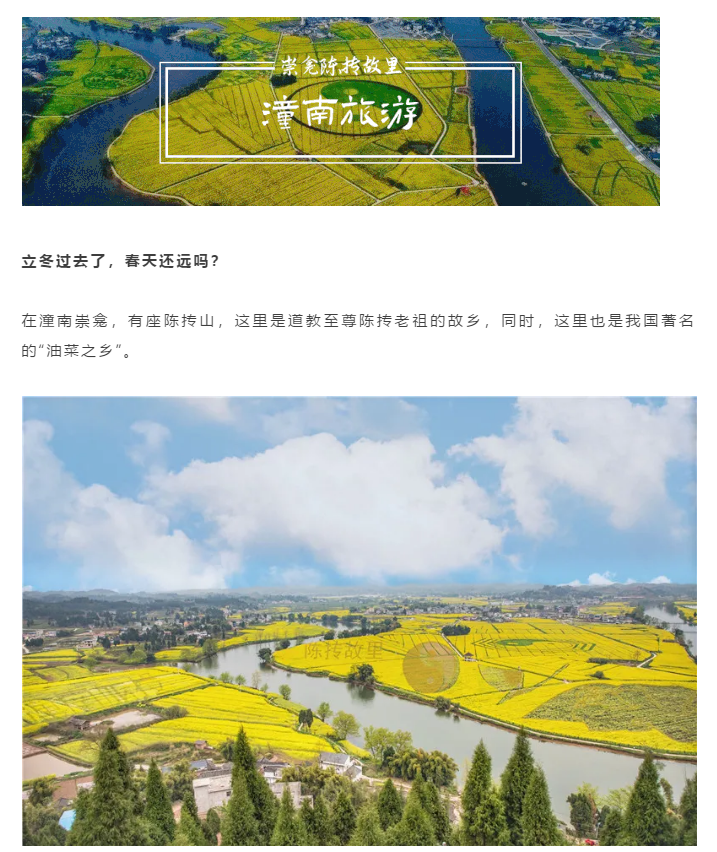The width and height of the screenshot is (717, 852).
Task: View the rapeseed field landscape photo
Action: click(x=359, y=620)
